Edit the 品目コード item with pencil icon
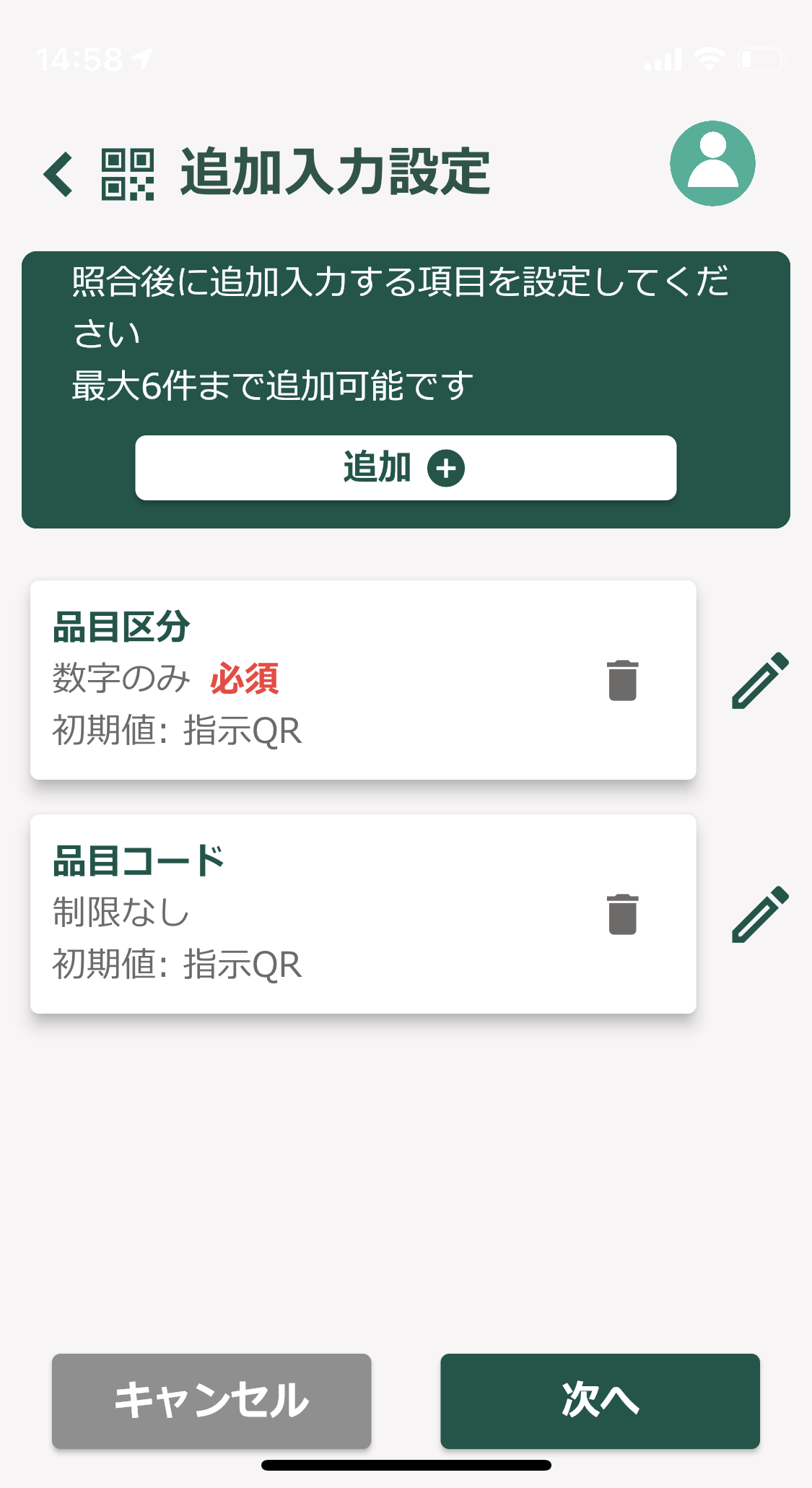This screenshot has width=812, height=1488. [759, 914]
